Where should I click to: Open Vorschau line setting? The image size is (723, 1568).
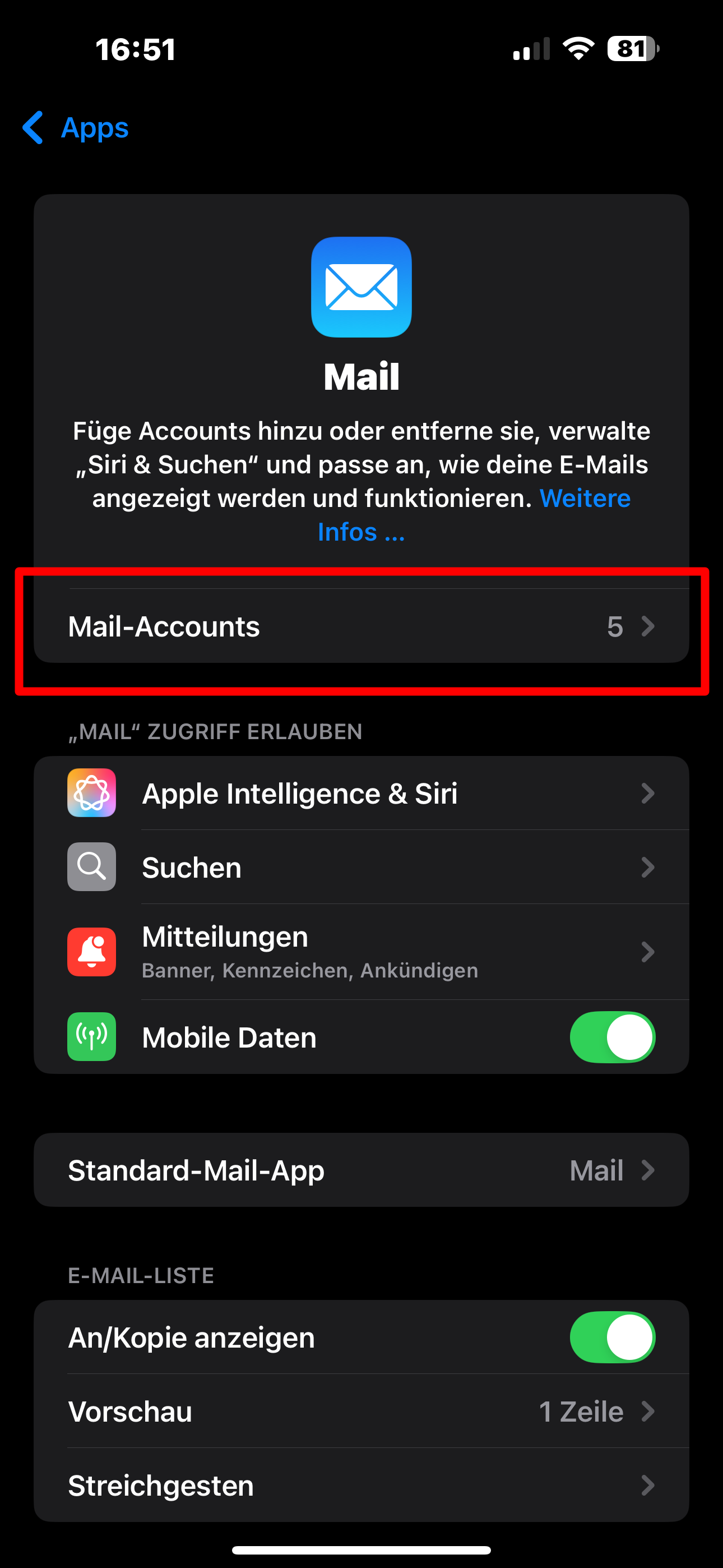tap(361, 1412)
